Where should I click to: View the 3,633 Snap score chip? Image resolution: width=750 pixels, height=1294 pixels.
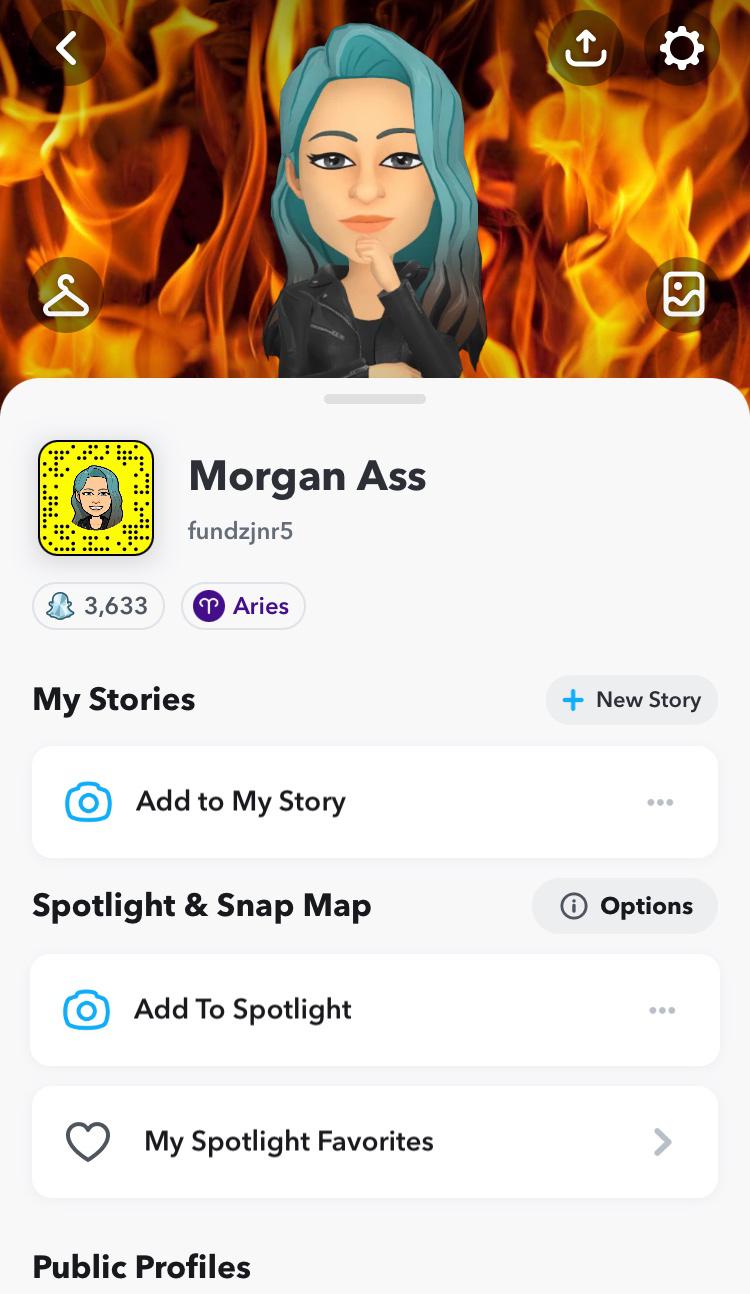(x=98, y=606)
